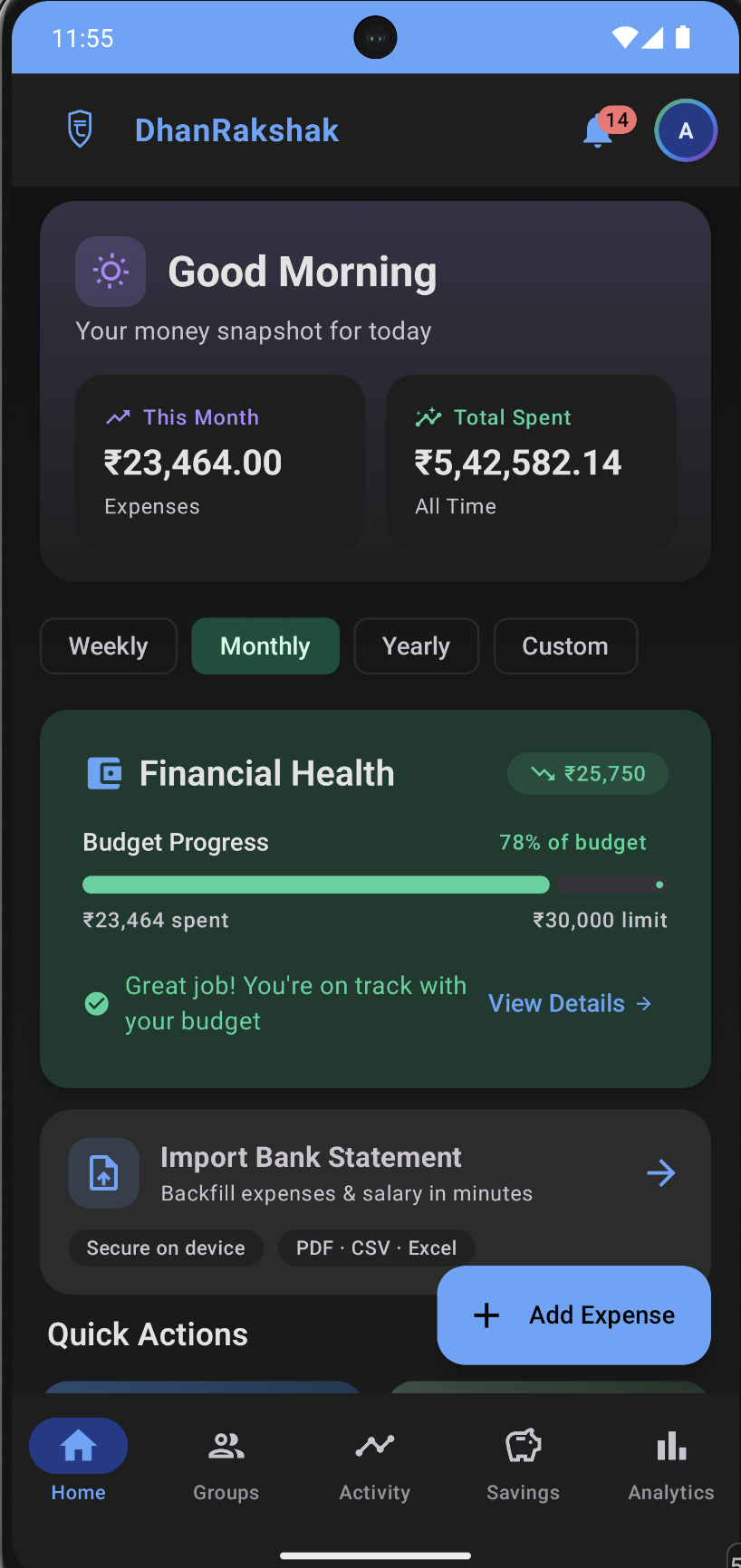741x1568 pixels.
Task: Switch to the Weekly period filter
Action: [108, 645]
